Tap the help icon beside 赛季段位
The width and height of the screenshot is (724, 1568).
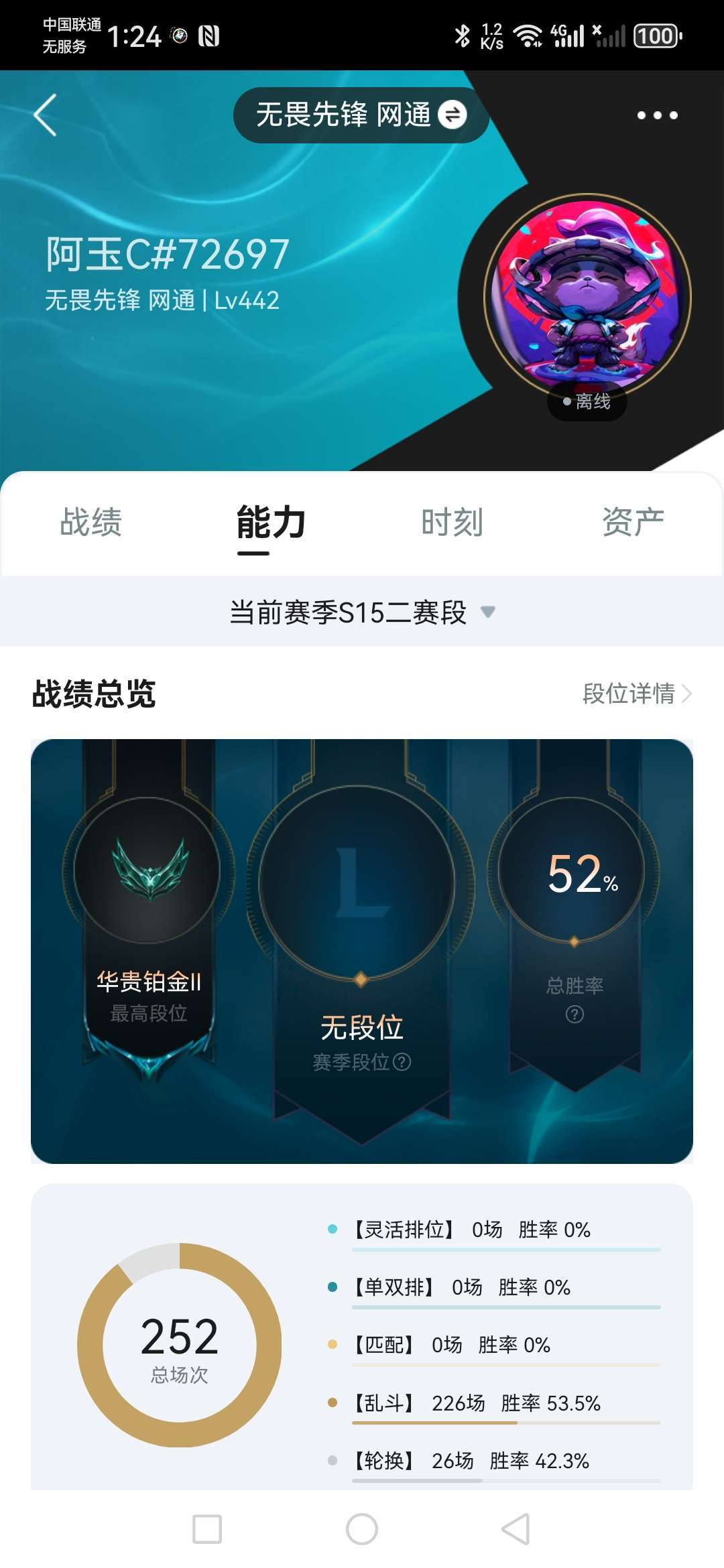pos(402,1061)
